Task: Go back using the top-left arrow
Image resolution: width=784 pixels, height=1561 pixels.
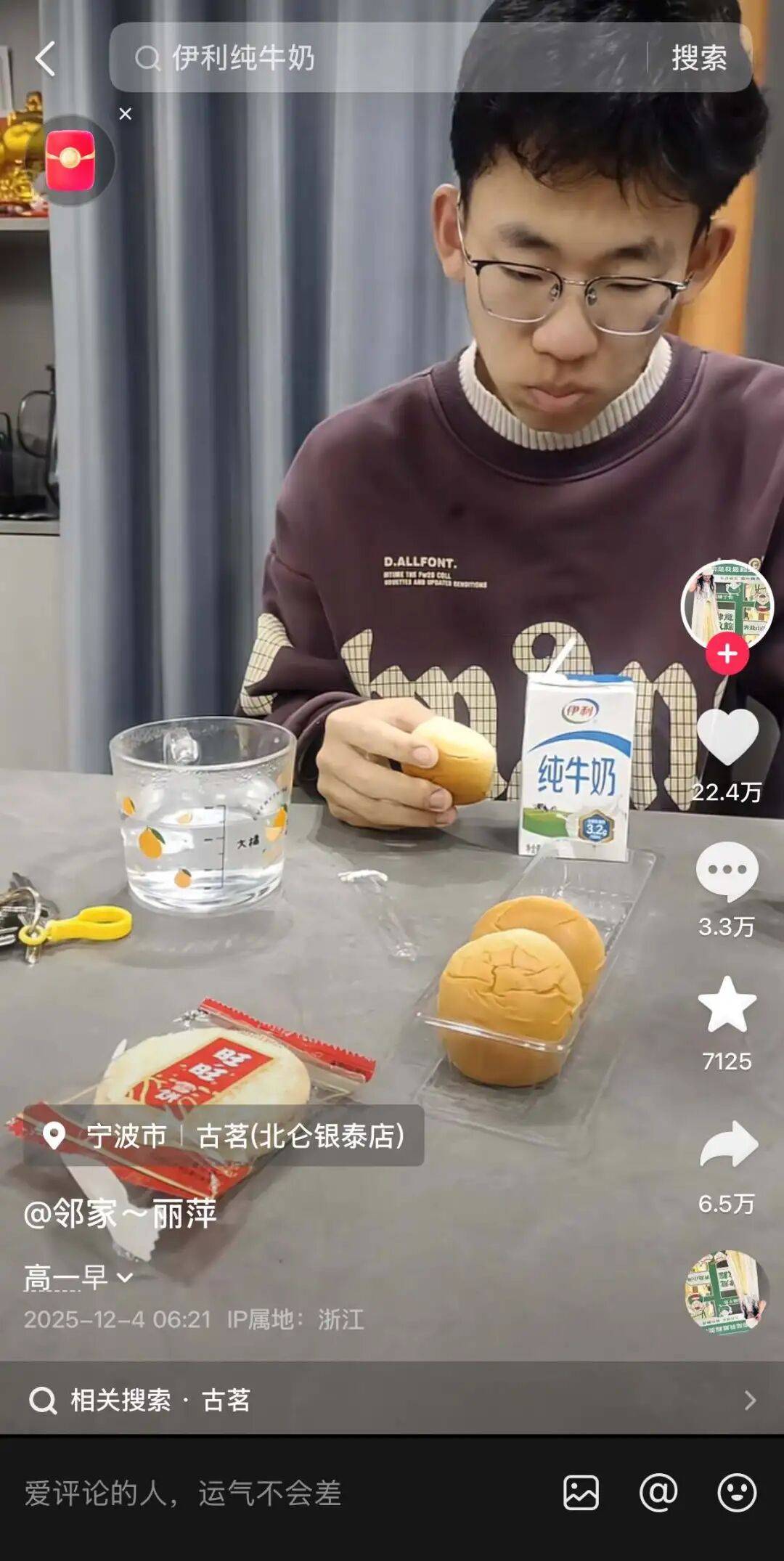Action: [x=45, y=59]
